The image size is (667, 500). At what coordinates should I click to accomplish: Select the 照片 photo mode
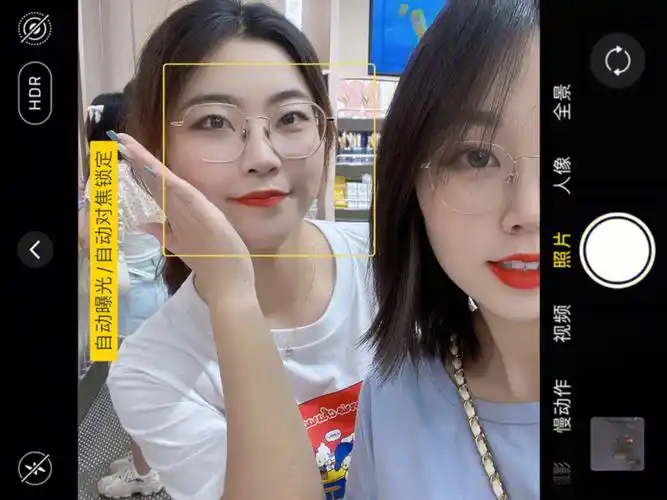[x=563, y=249]
